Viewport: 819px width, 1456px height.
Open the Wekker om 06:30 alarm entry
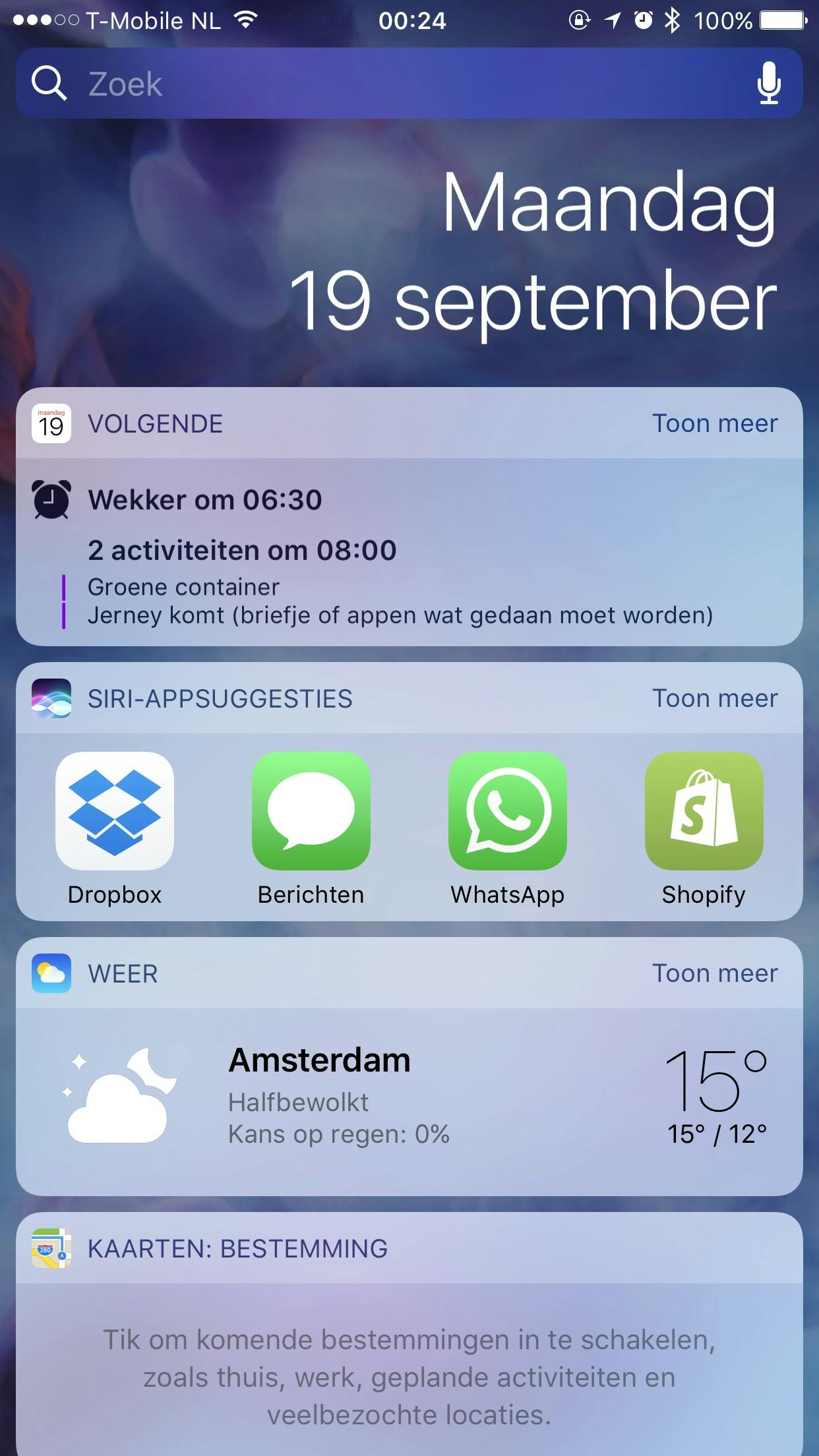204,500
